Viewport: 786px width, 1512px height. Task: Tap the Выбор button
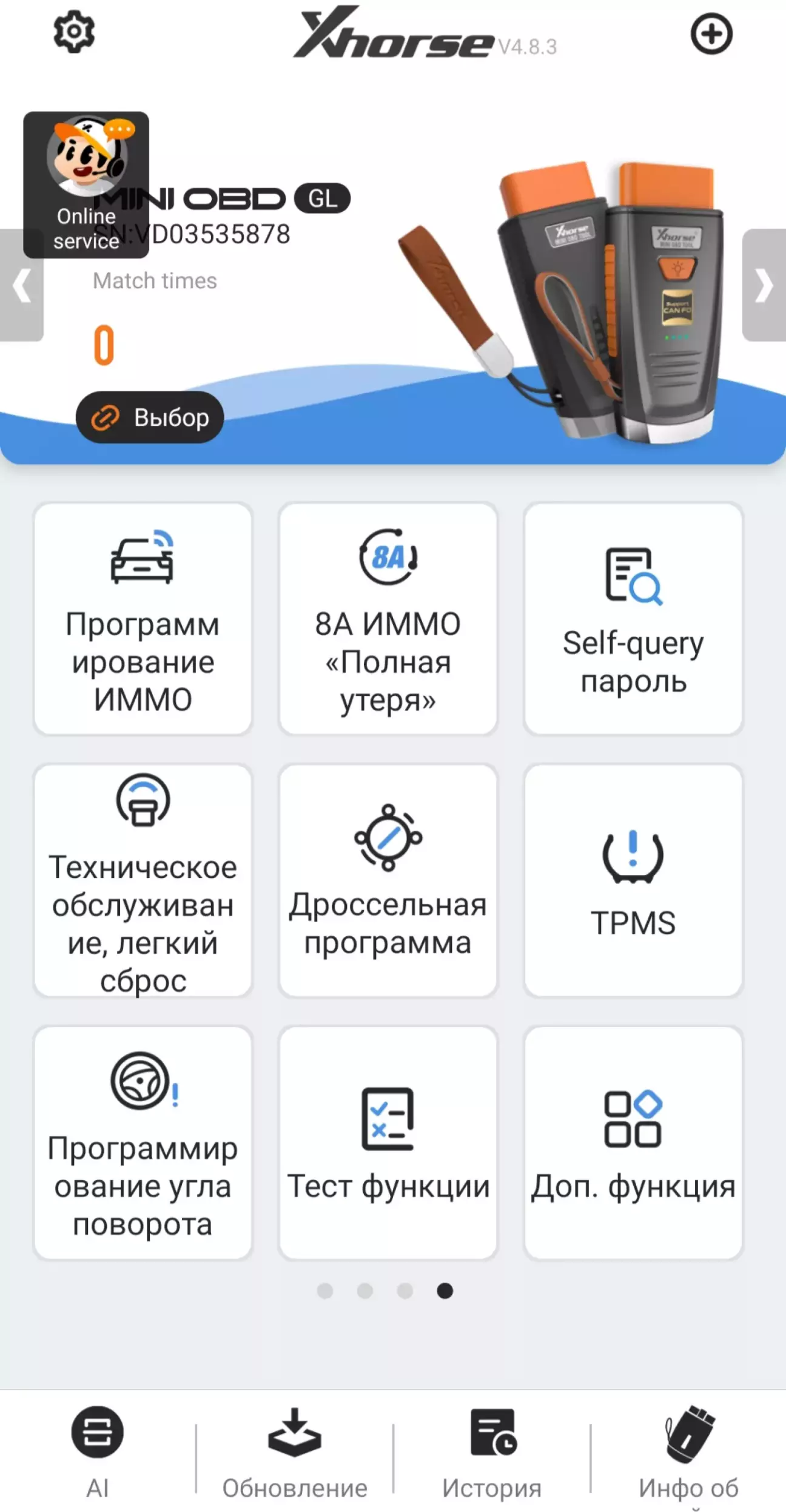(x=150, y=417)
